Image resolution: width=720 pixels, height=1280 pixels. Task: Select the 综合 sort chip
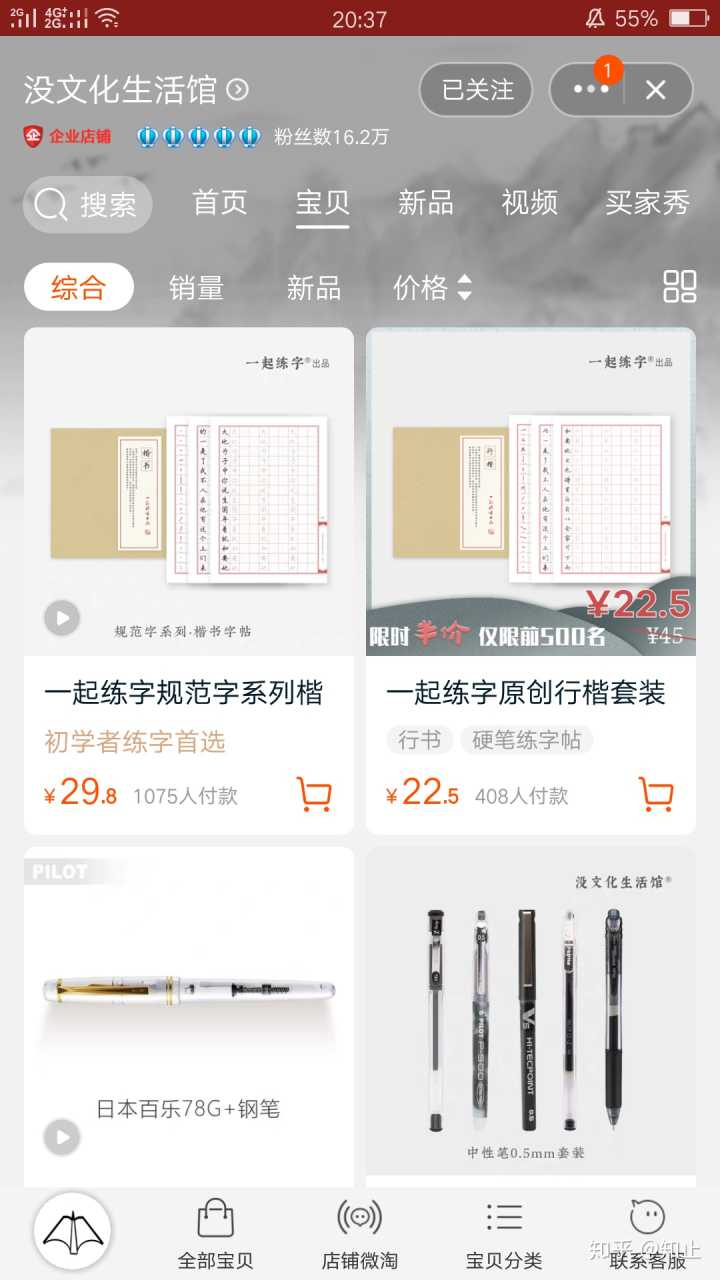click(79, 288)
